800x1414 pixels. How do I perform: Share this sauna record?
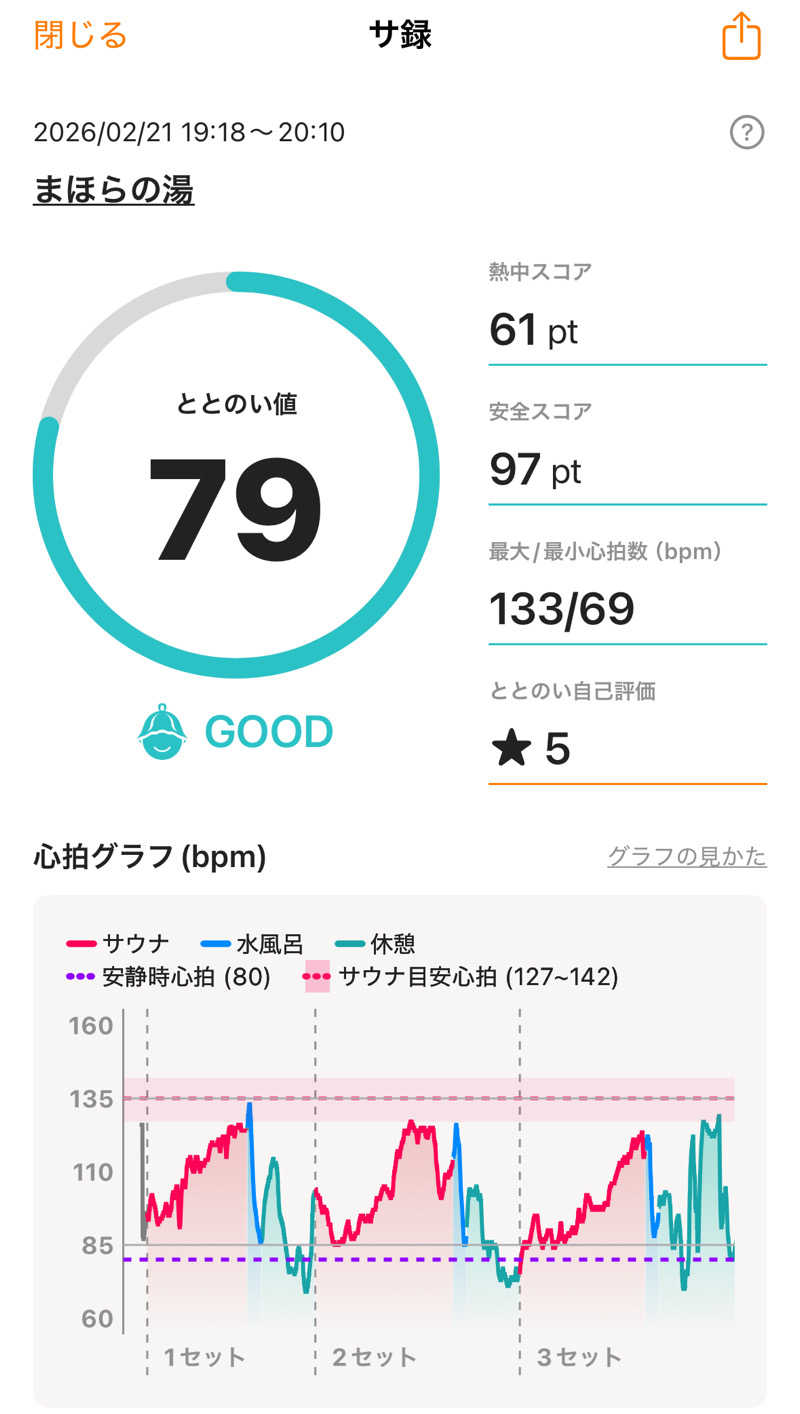coord(741,37)
